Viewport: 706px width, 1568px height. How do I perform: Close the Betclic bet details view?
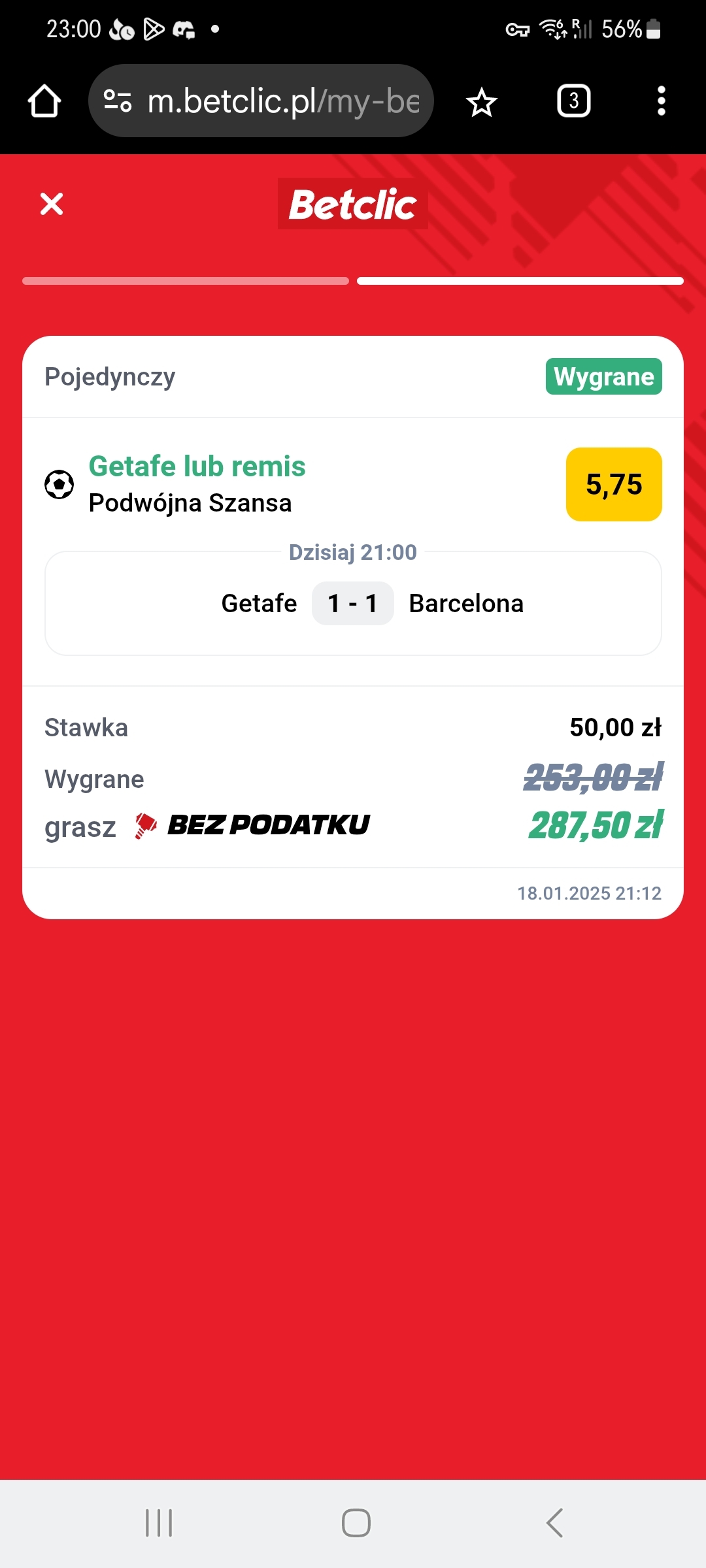click(52, 204)
